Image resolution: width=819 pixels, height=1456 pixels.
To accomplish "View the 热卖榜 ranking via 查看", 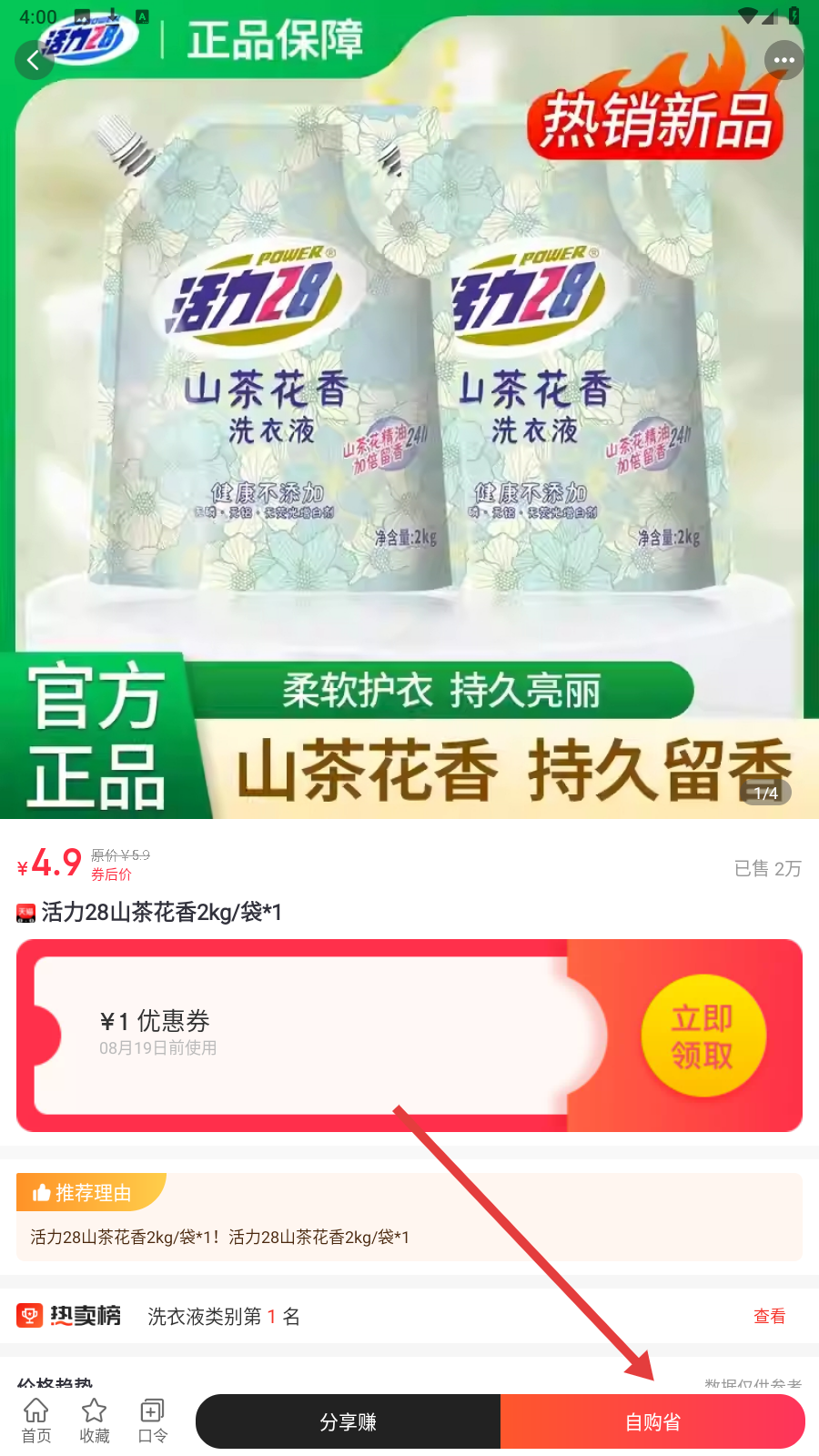I will 769,1316.
